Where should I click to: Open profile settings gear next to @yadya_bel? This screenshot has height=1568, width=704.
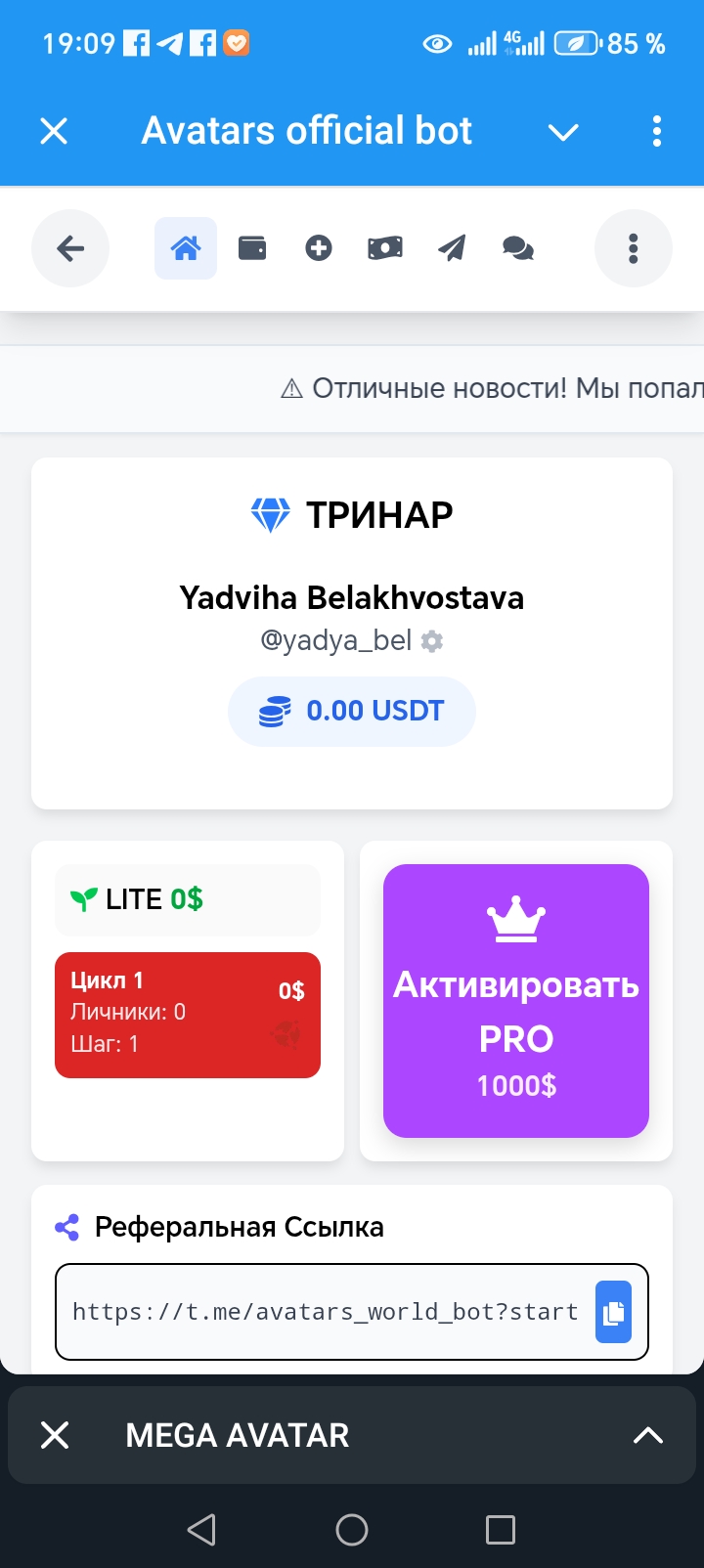click(432, 641)
